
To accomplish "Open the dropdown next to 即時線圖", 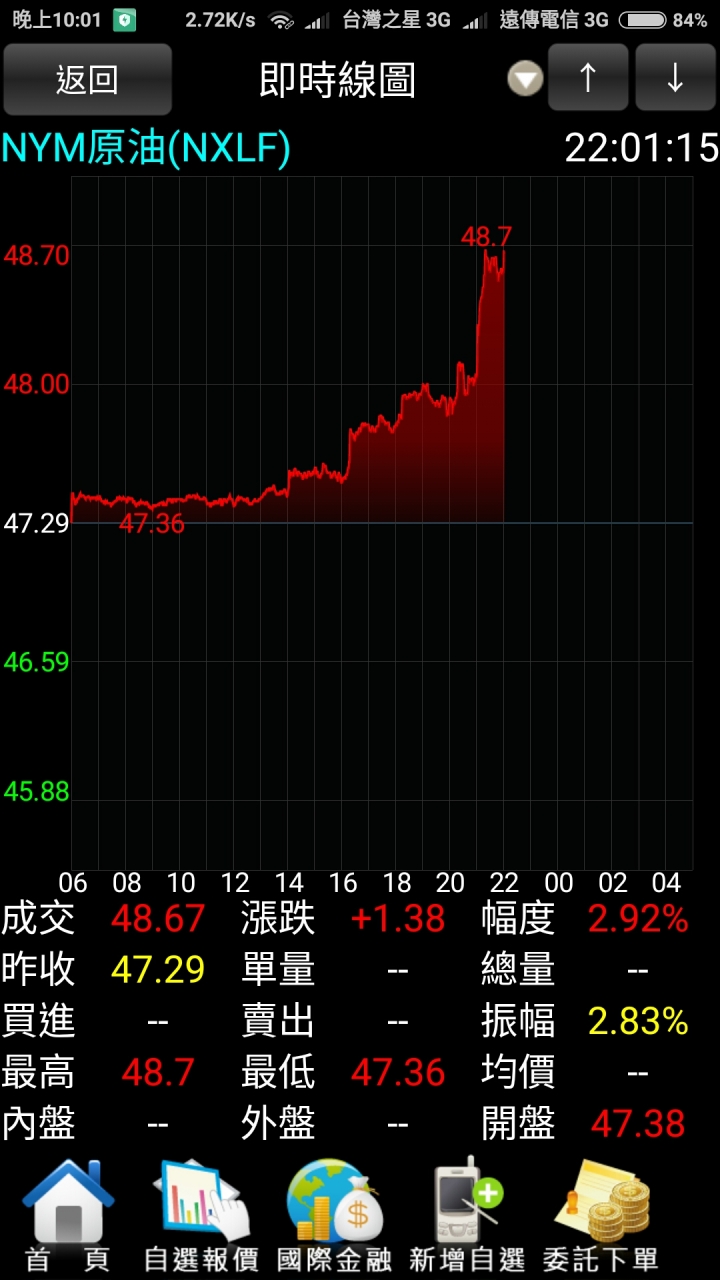I will coord(525,79).
